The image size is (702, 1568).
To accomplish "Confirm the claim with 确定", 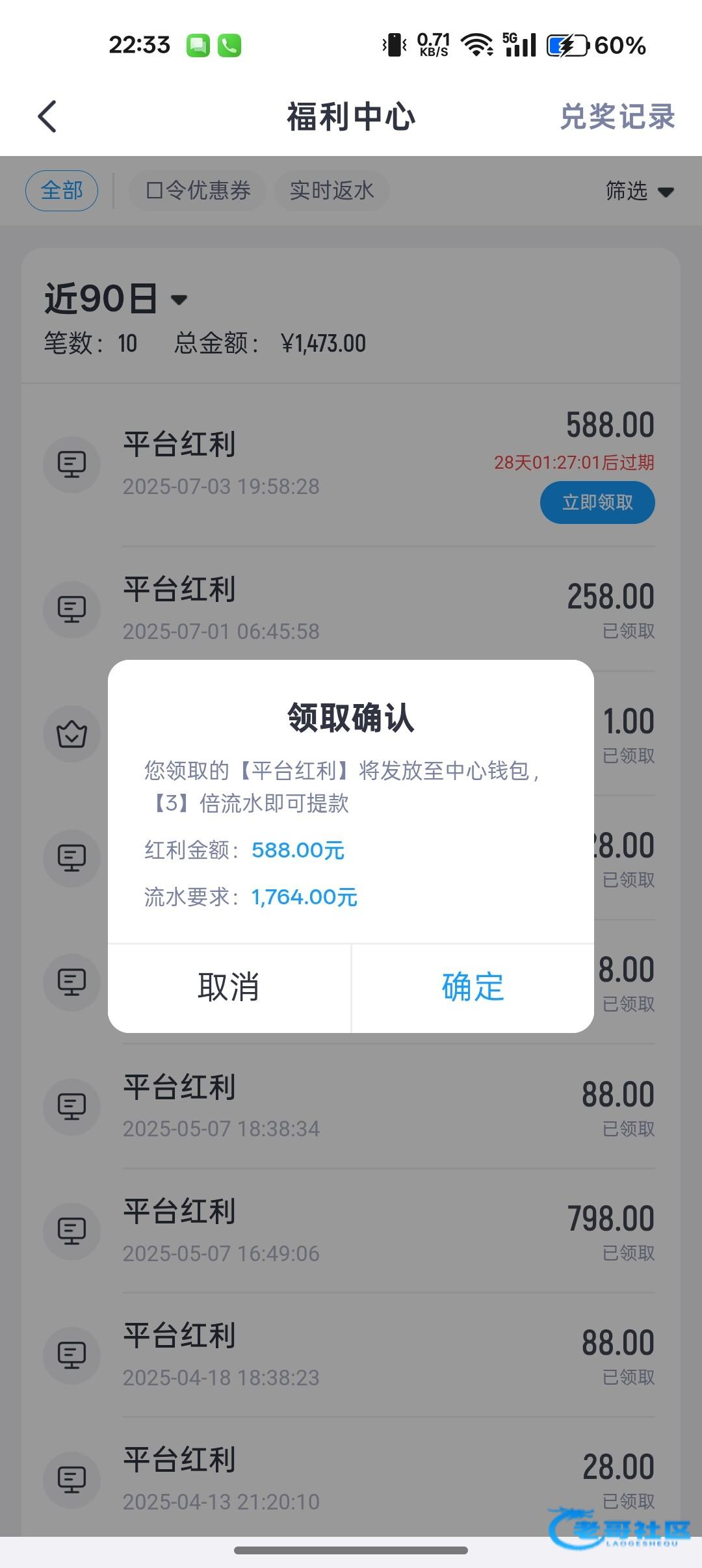I will [473, 987].
